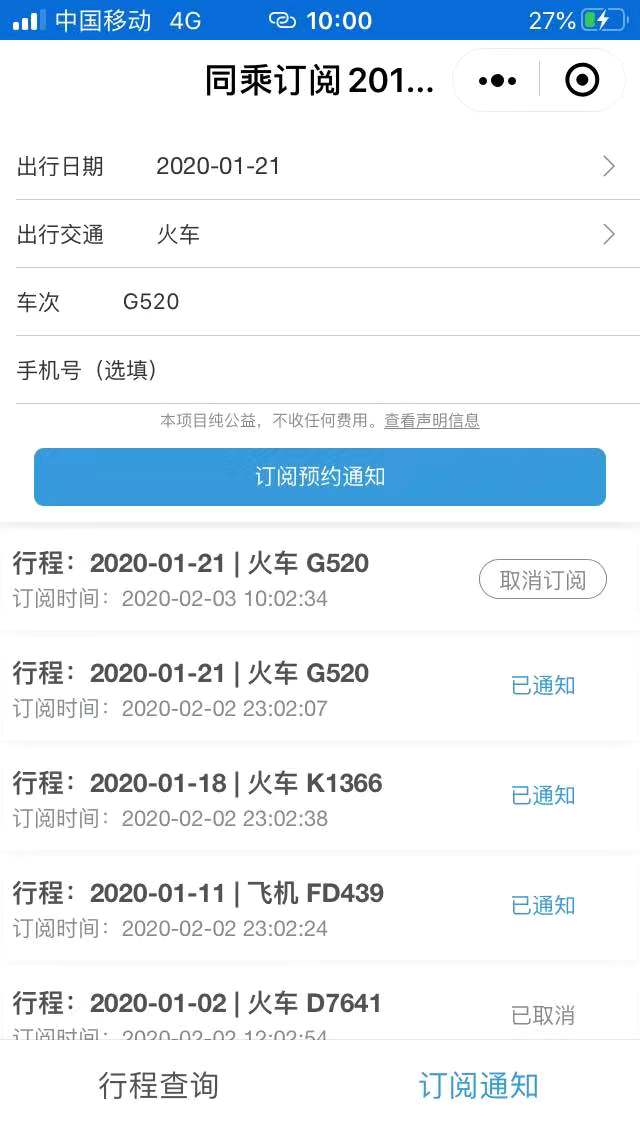Select the 订阅通知 tab
Screen dimensions: 640x1136
point(478,1086)
